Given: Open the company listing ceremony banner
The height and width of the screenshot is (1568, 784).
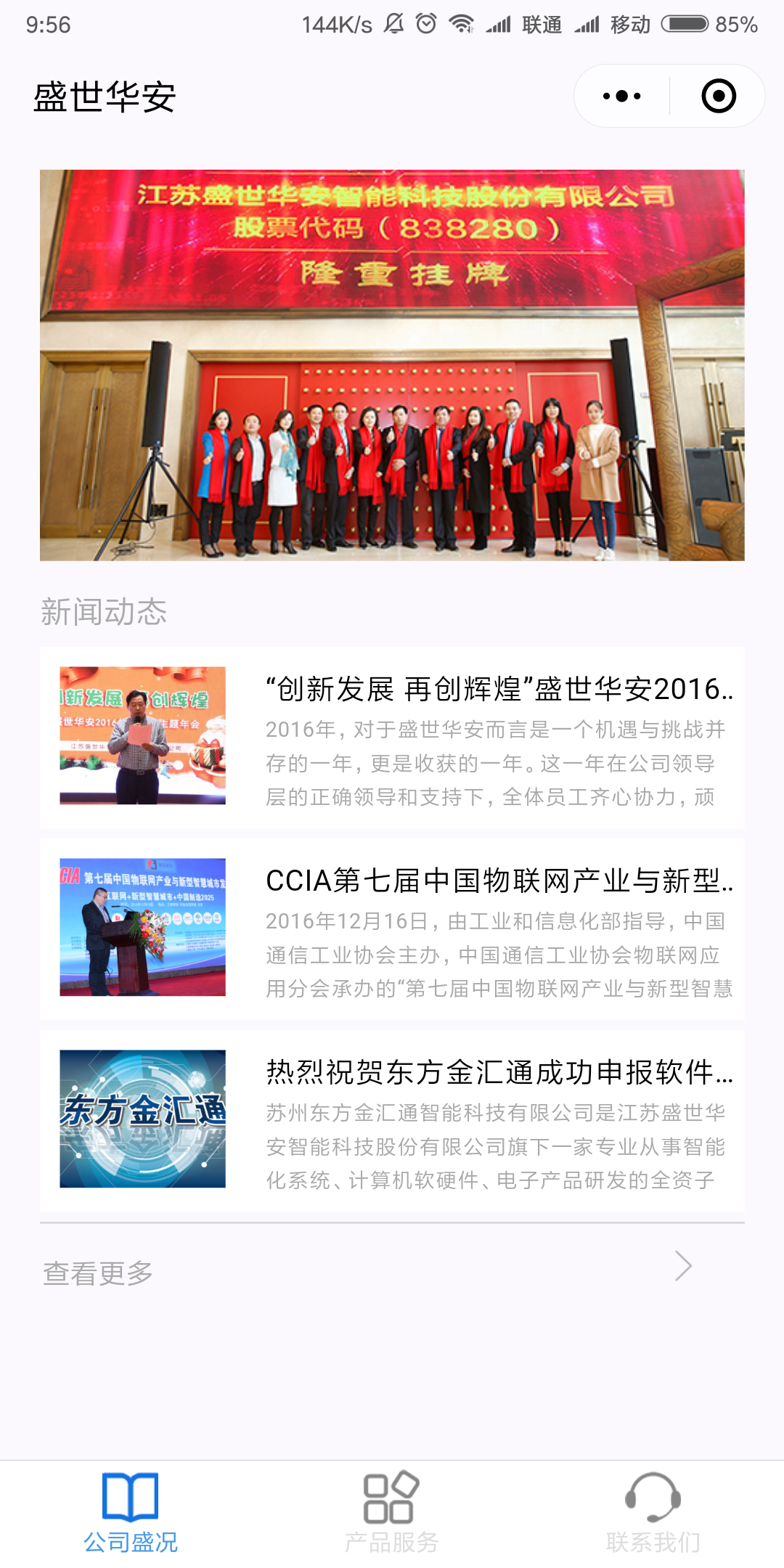Looking at the screenshot, I should coord(392,365).
